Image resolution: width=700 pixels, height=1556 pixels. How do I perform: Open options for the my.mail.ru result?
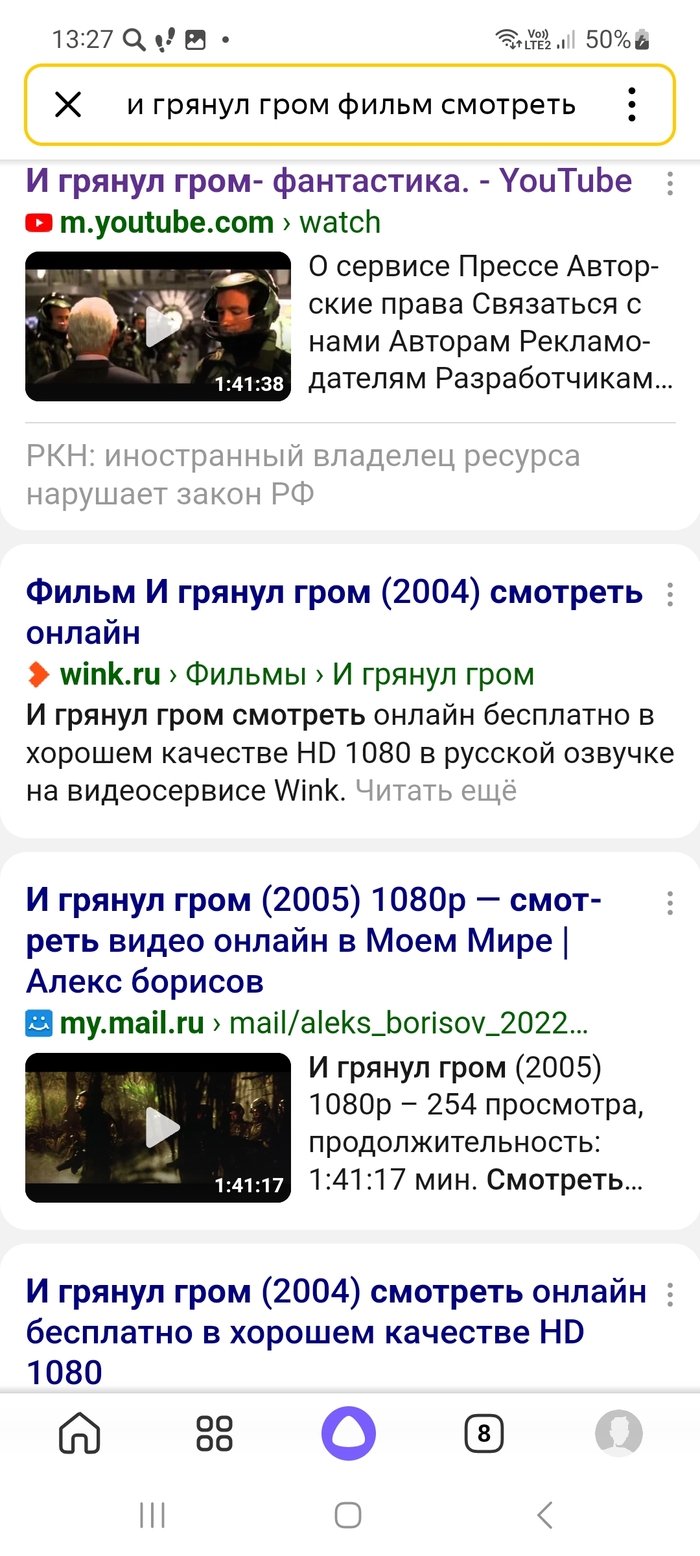[669, 903]
